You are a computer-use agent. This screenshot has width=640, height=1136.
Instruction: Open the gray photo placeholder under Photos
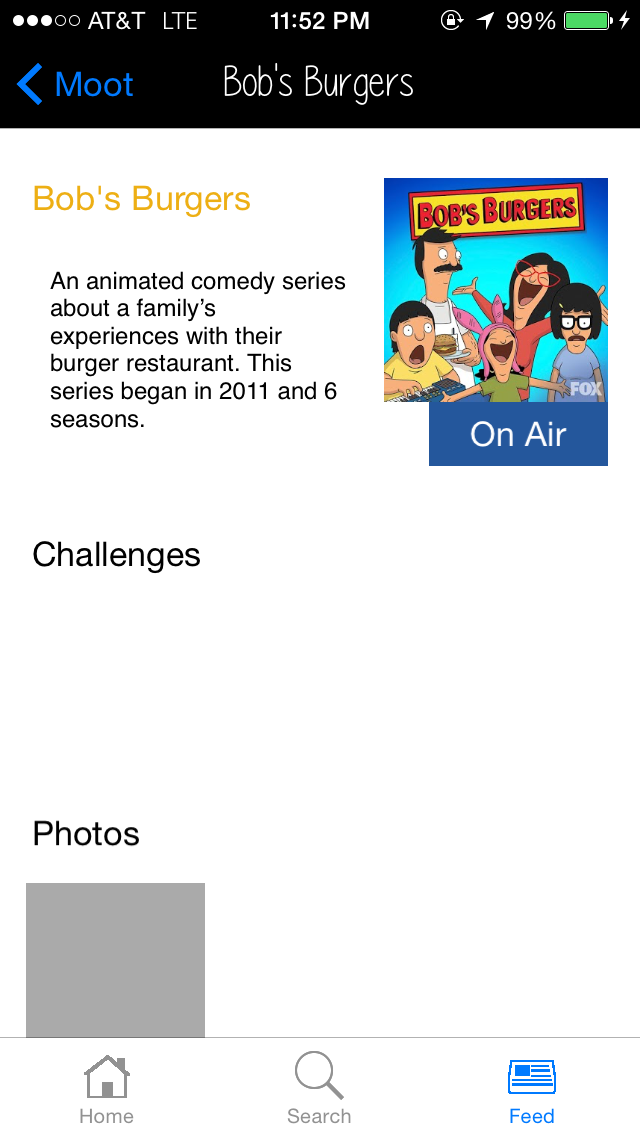coord(115,960)
